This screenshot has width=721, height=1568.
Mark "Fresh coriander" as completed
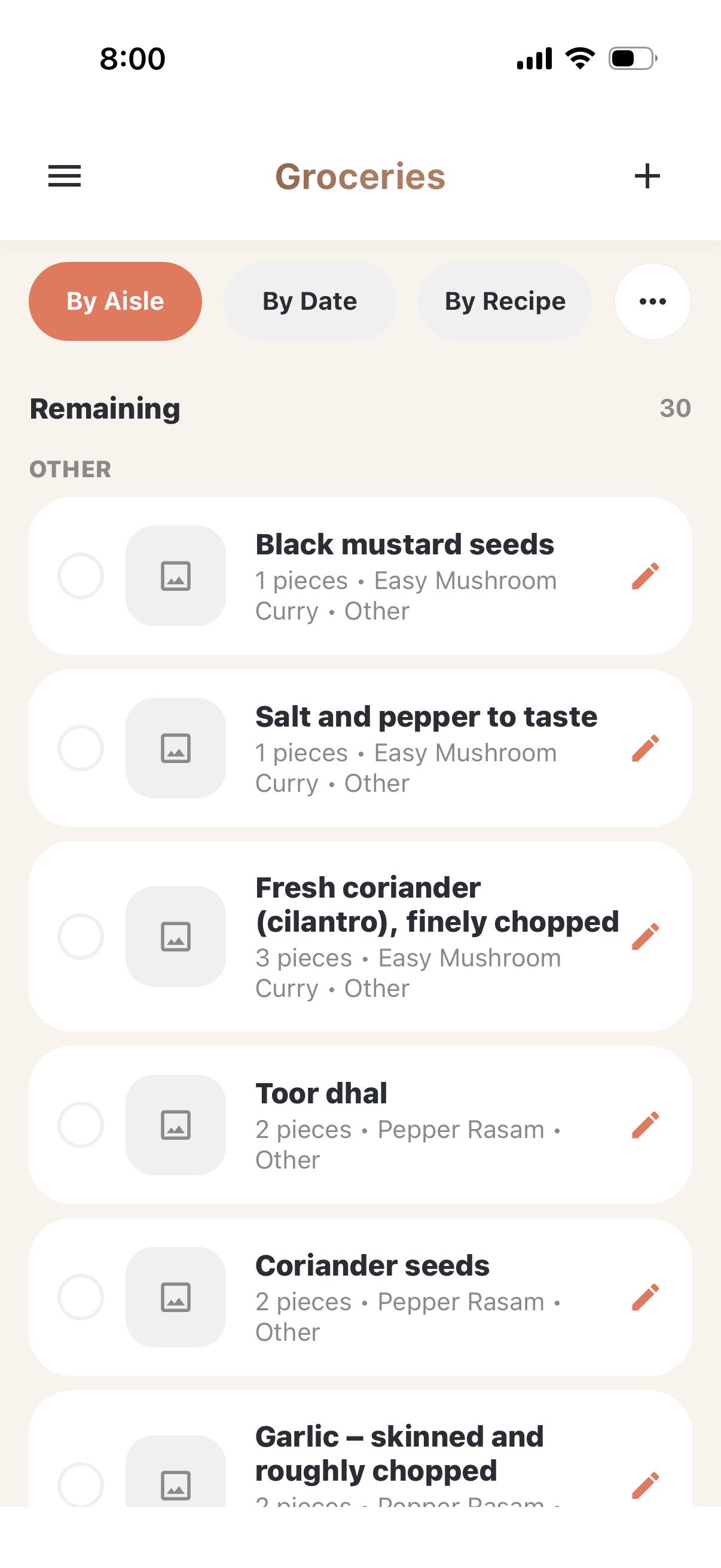[x=81, y=936]
